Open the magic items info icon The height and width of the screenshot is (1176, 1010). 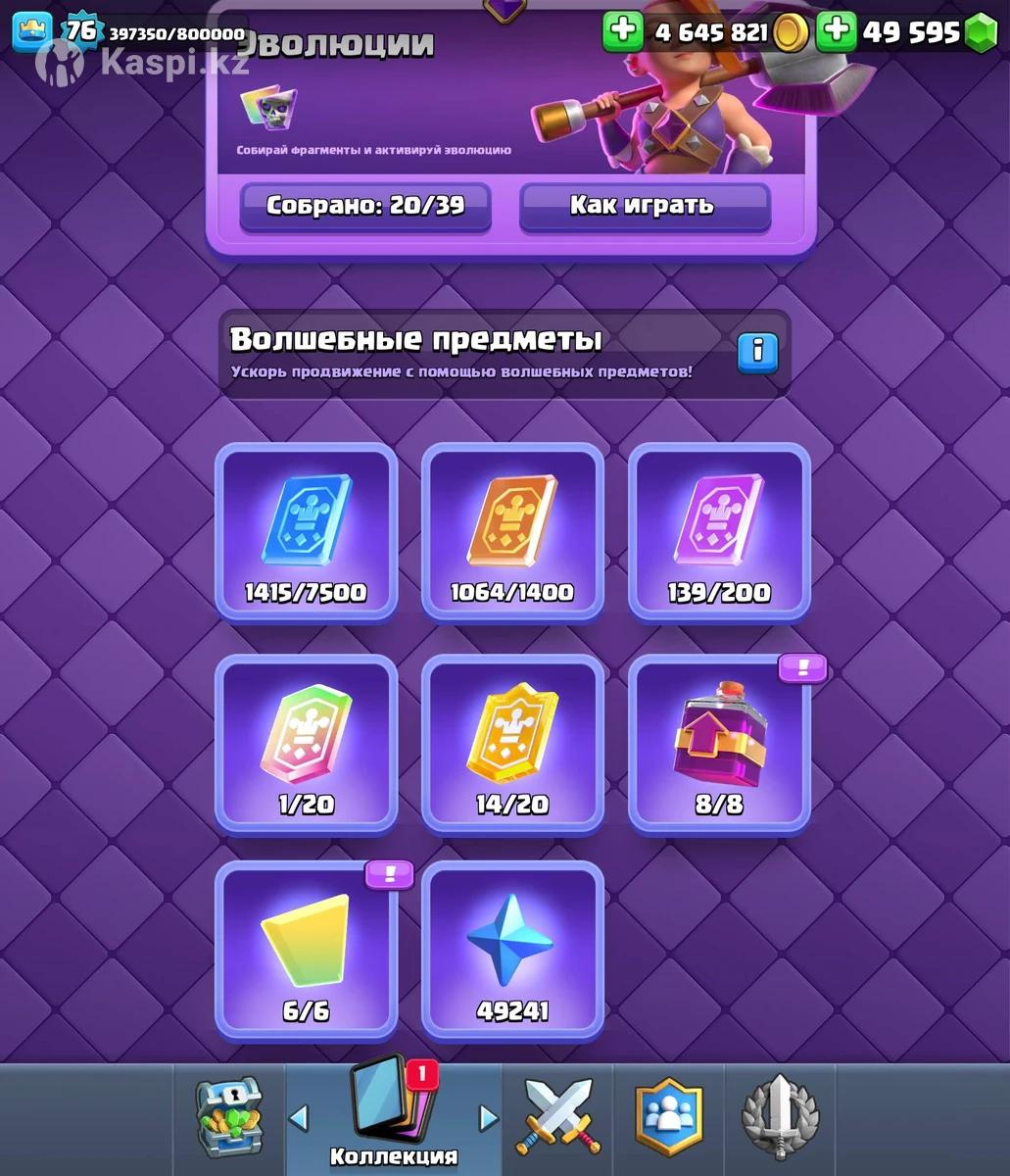click(757, 351)
